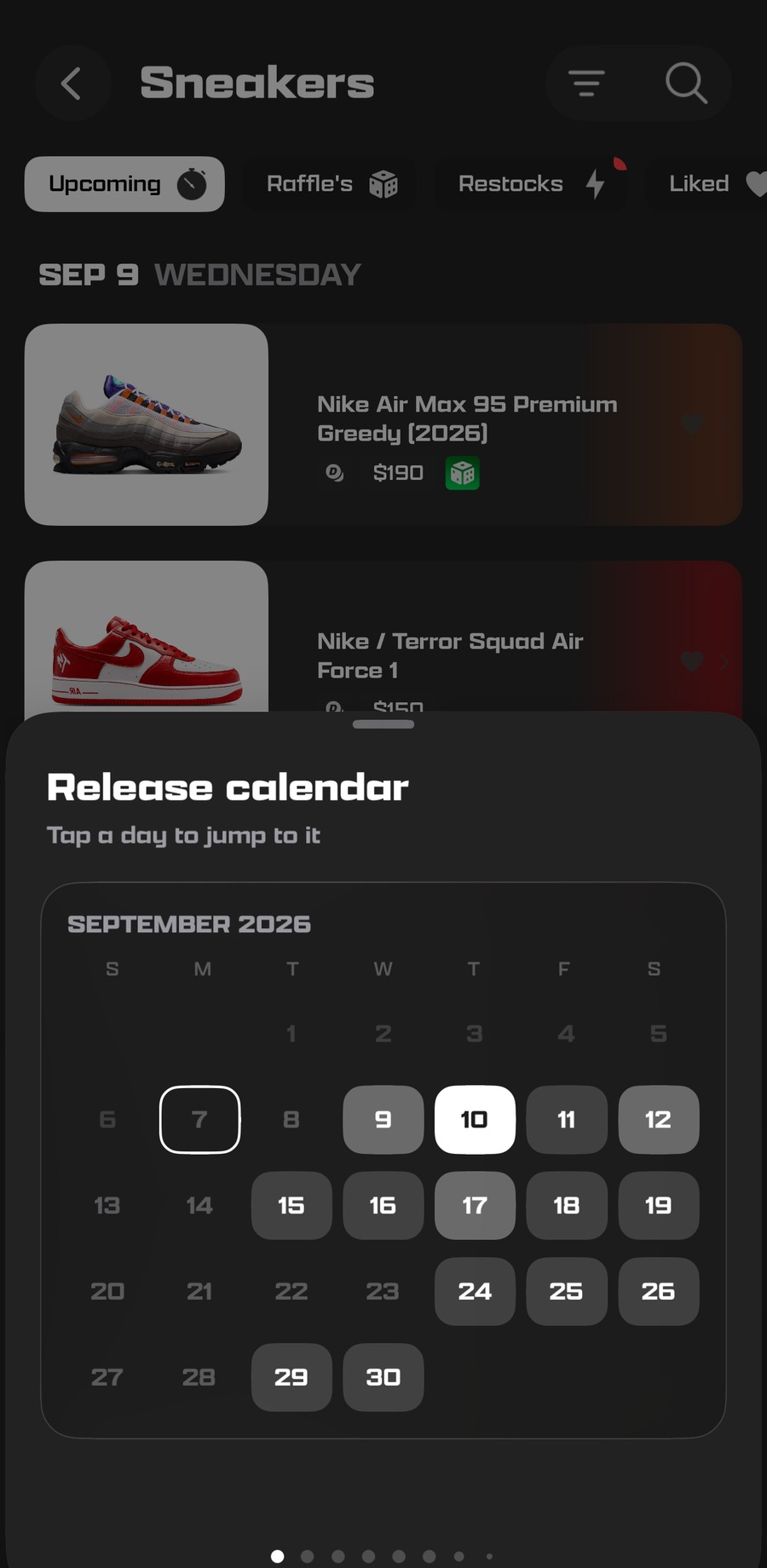The image size is (767, 1568).
Task: Jump to September 30 releases
Action: [x=383, y=1378]
